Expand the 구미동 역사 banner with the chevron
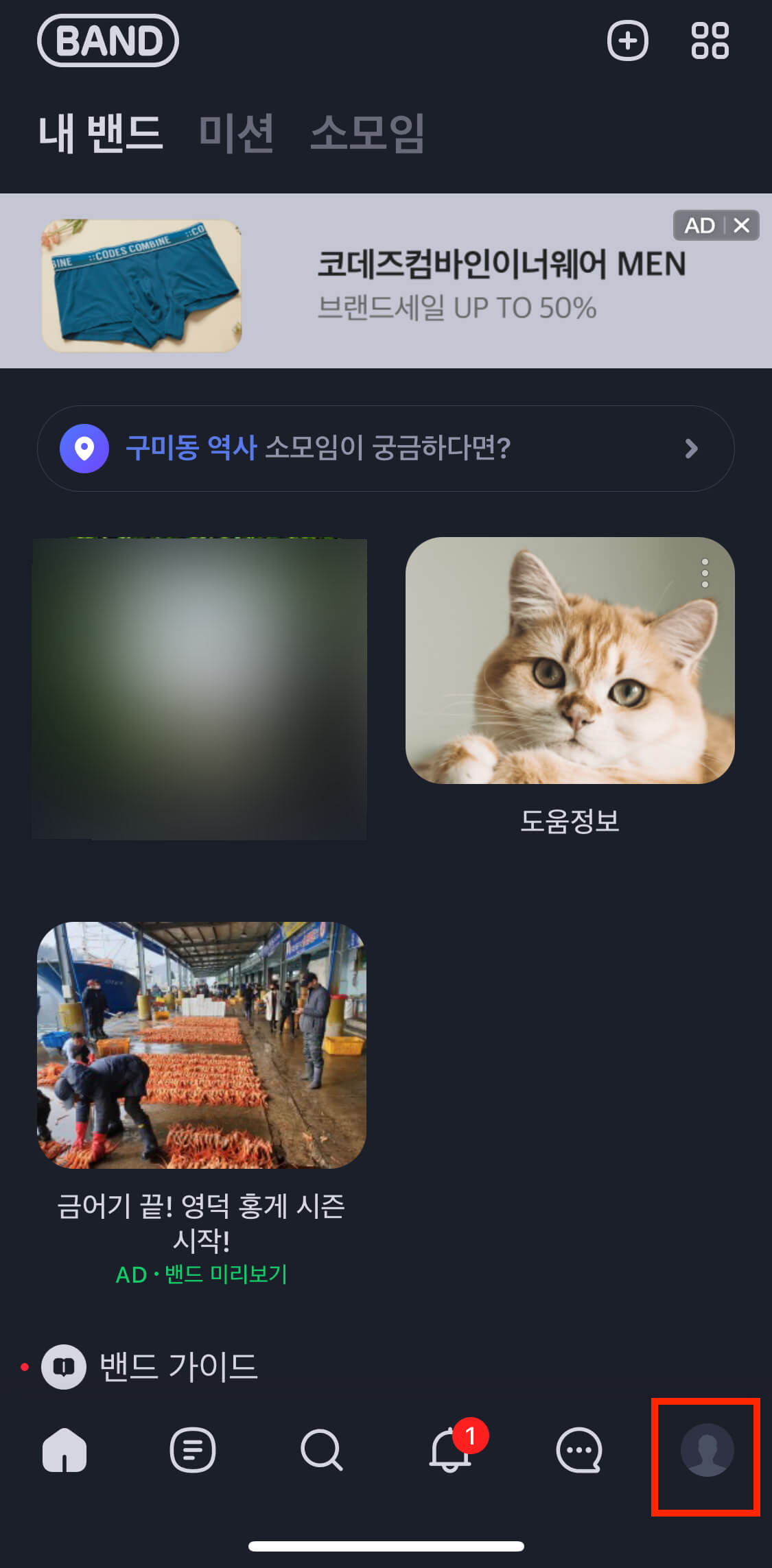 (690, 449)
